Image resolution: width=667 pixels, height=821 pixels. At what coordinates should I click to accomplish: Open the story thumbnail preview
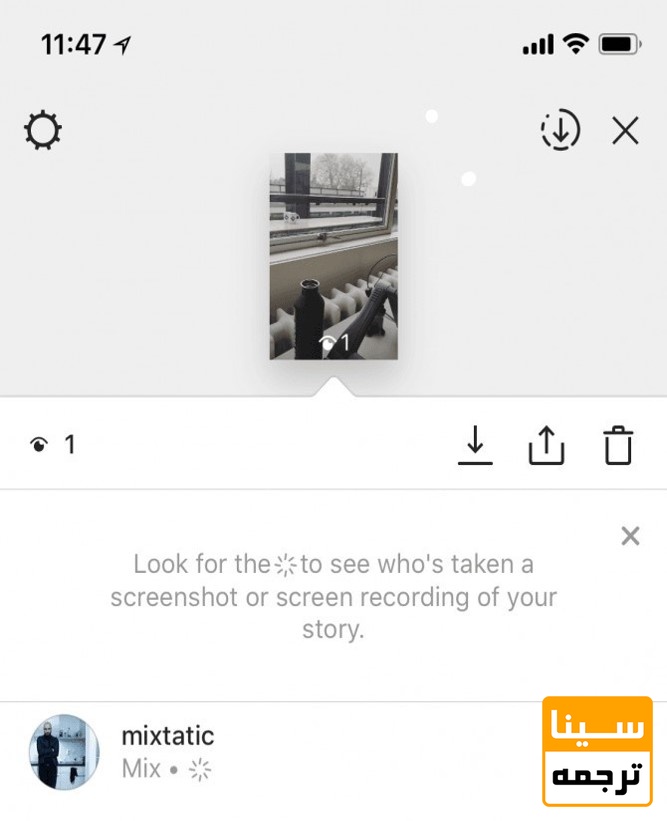333,256
